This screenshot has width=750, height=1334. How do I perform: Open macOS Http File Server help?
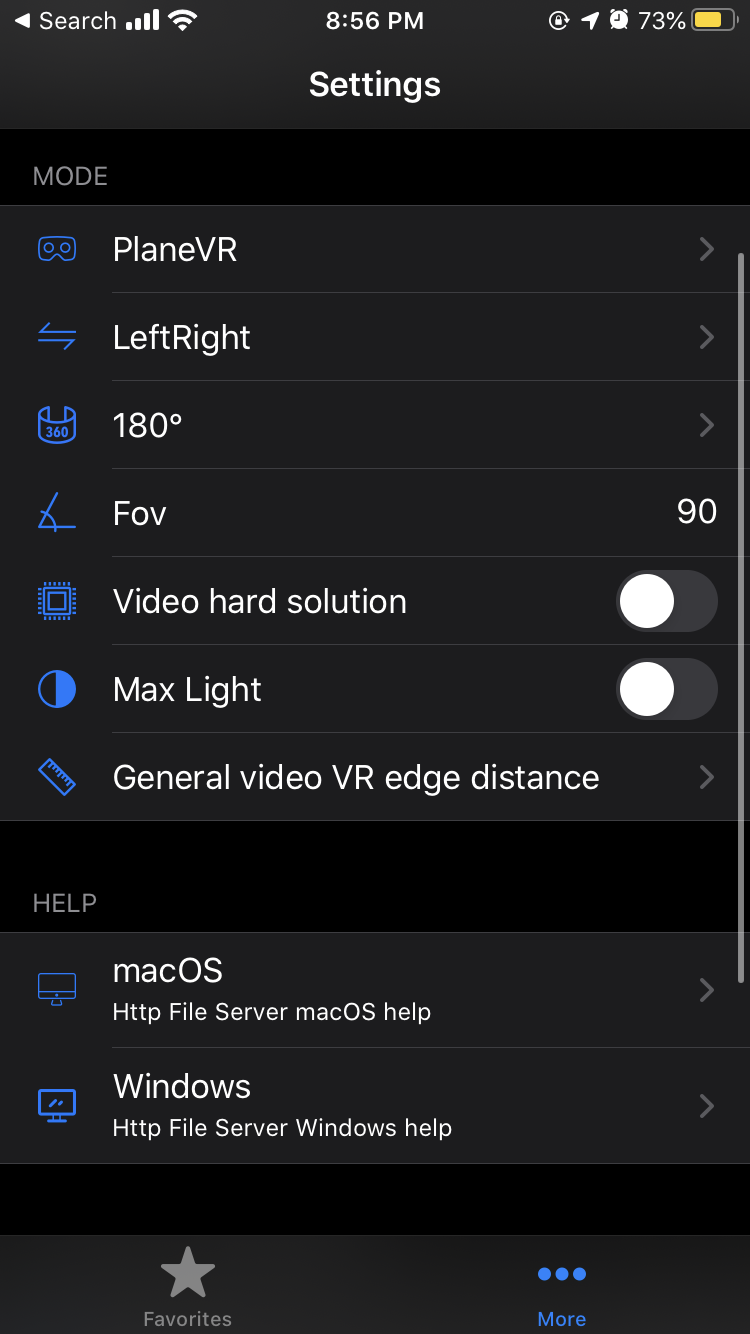pyautogui.click(x=375, y=990)
